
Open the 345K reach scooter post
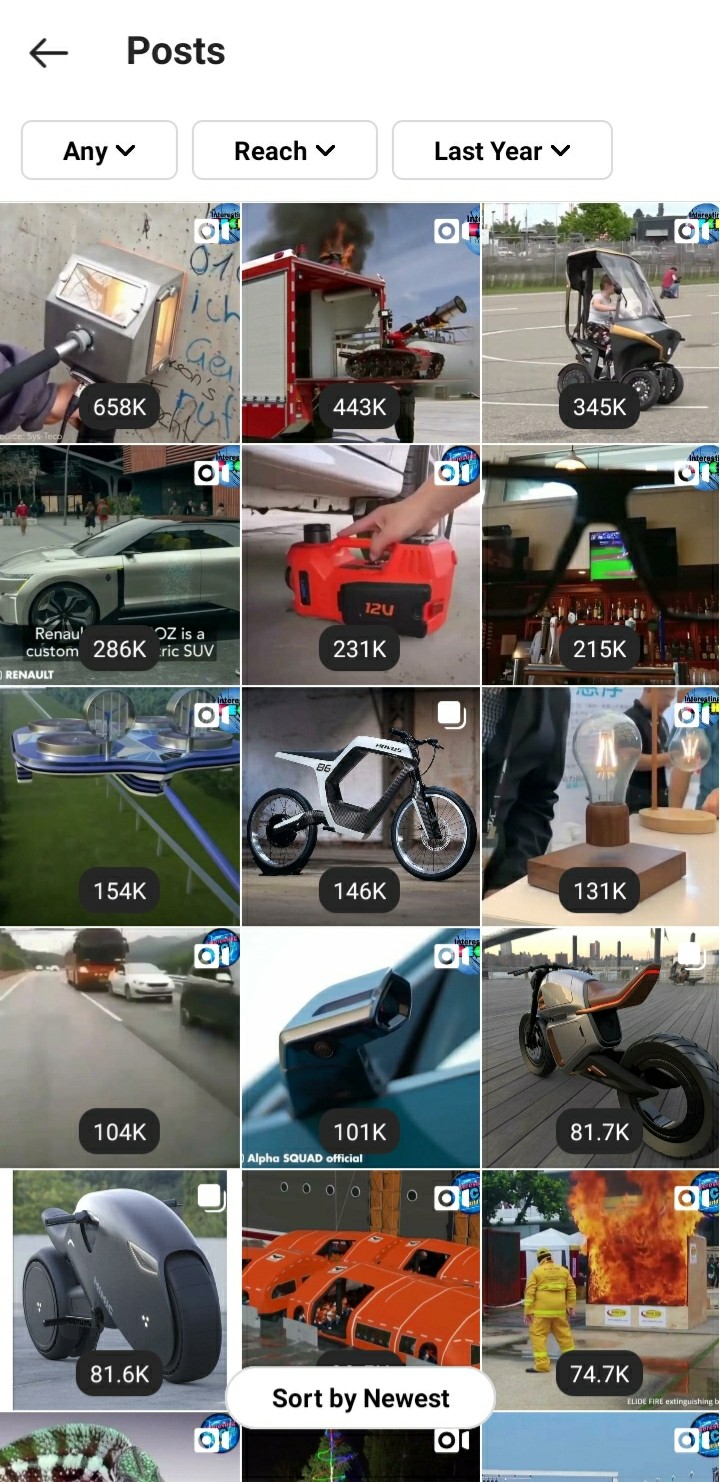coord(600,322)
